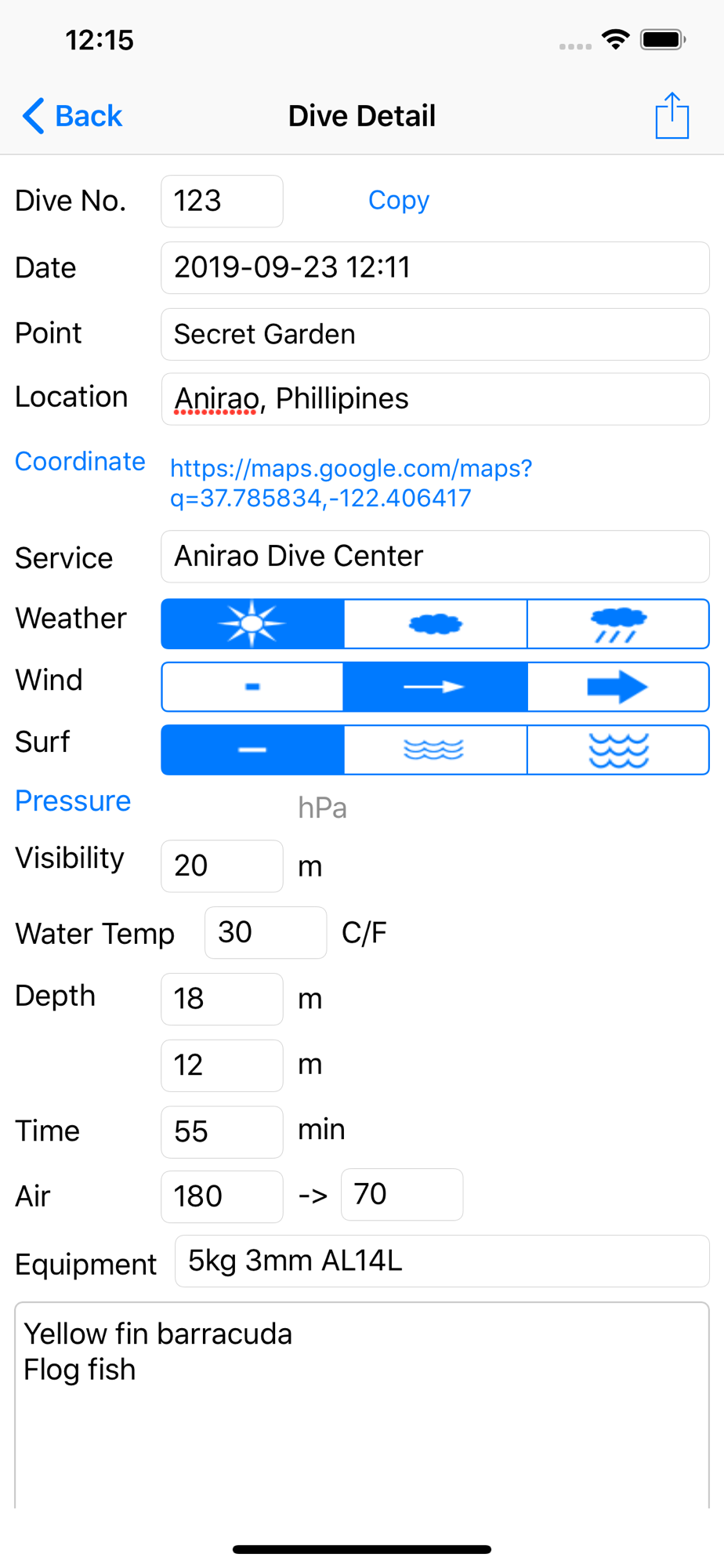The height and width of the screenshot is (1568, 724).
Task: Select cloudy weather option
Action: pyautogui.click(x=436, y=624)
